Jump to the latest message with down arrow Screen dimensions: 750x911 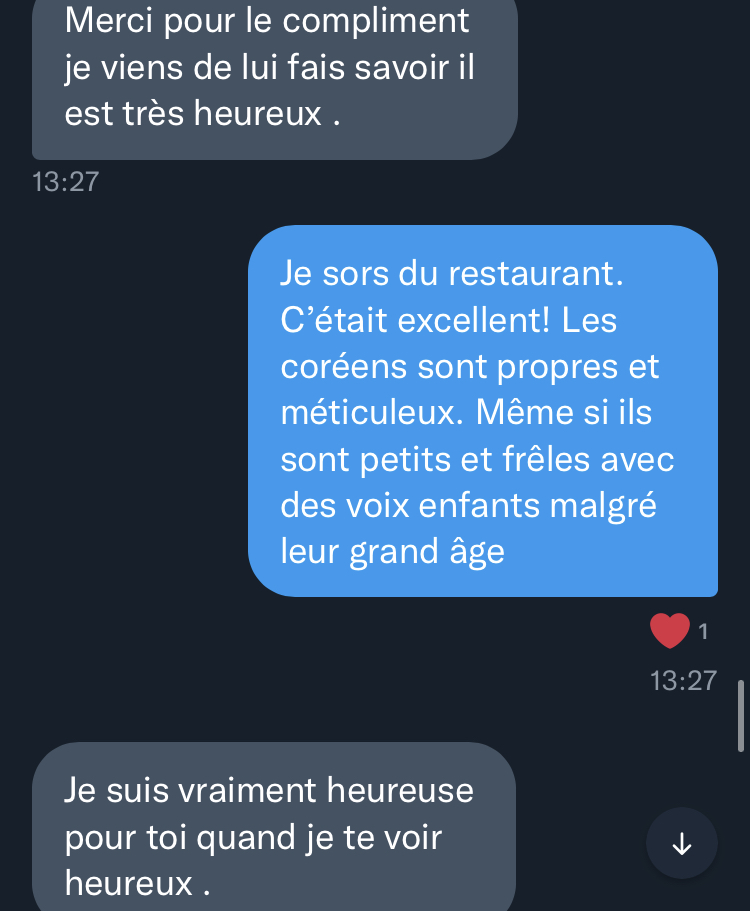[681, 843]
